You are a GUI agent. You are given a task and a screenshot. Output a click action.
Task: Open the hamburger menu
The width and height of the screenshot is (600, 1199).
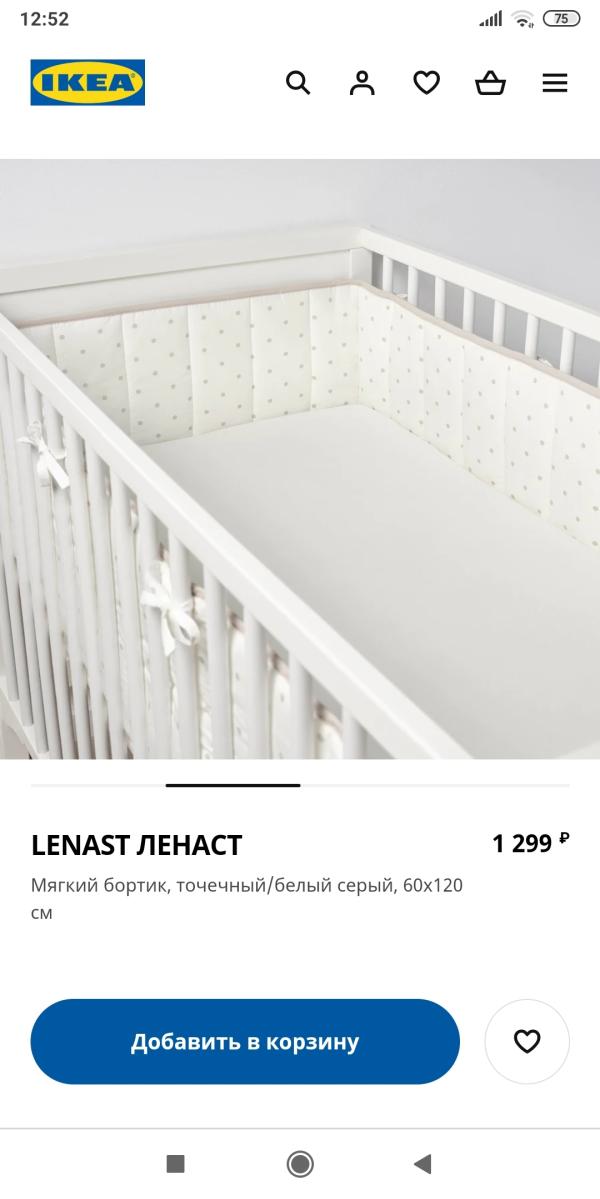point(555,83)
